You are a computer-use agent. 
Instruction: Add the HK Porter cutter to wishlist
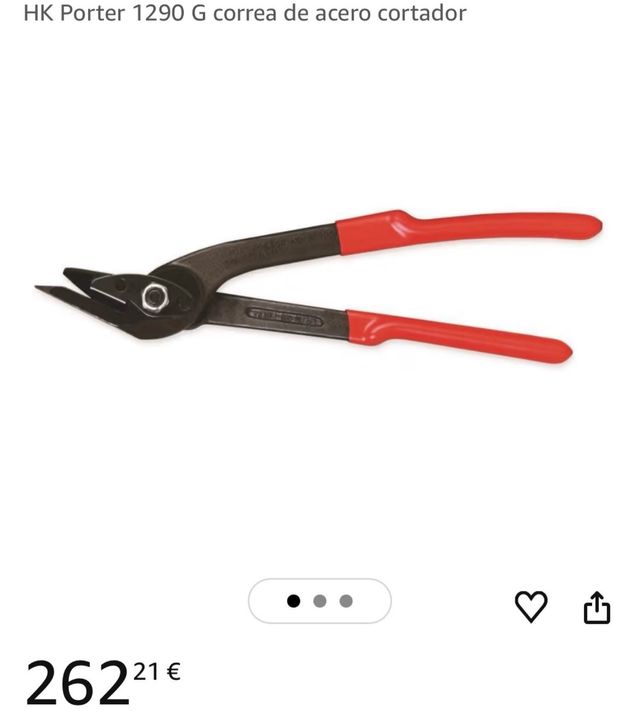(x=531, y=606)
